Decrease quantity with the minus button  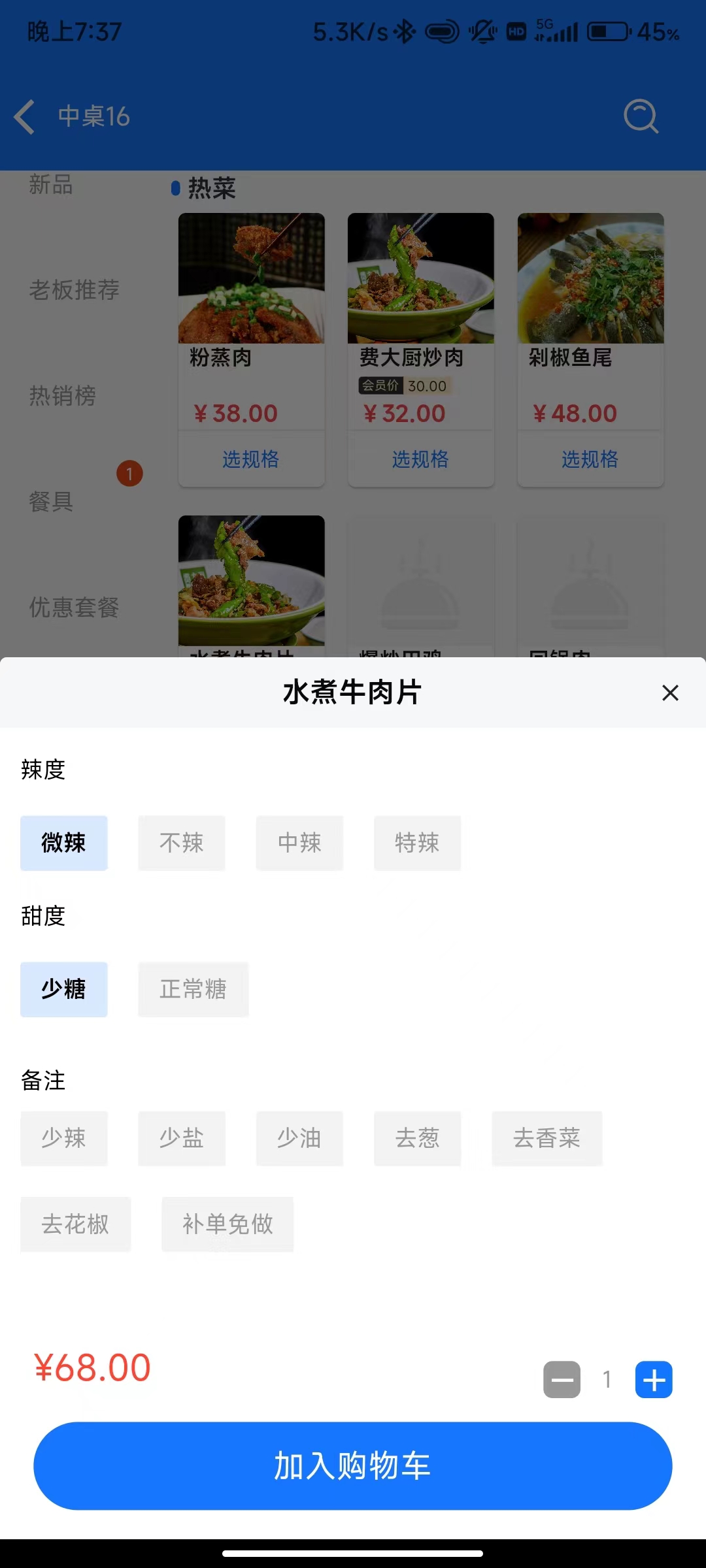(562, 1380)
